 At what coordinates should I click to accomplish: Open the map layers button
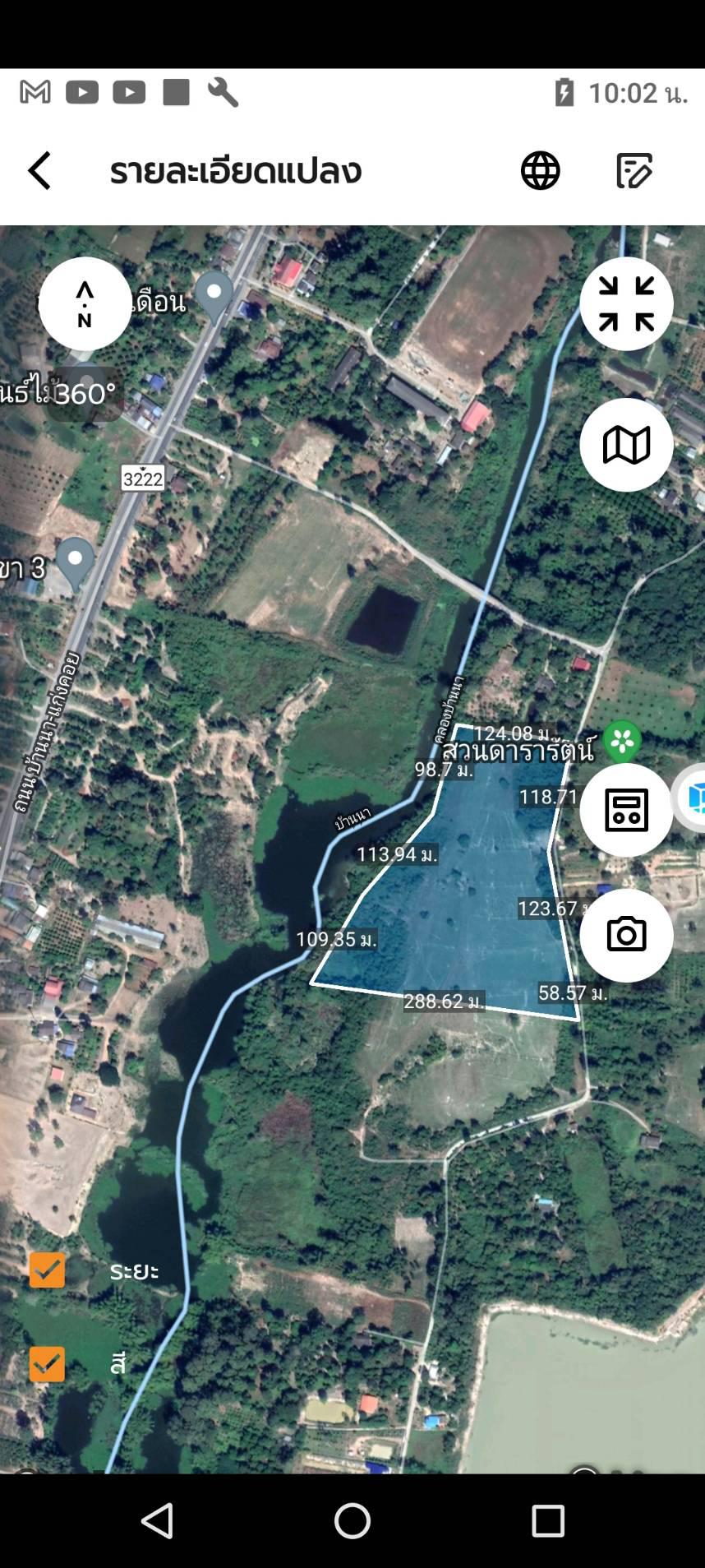coord(626,445)
